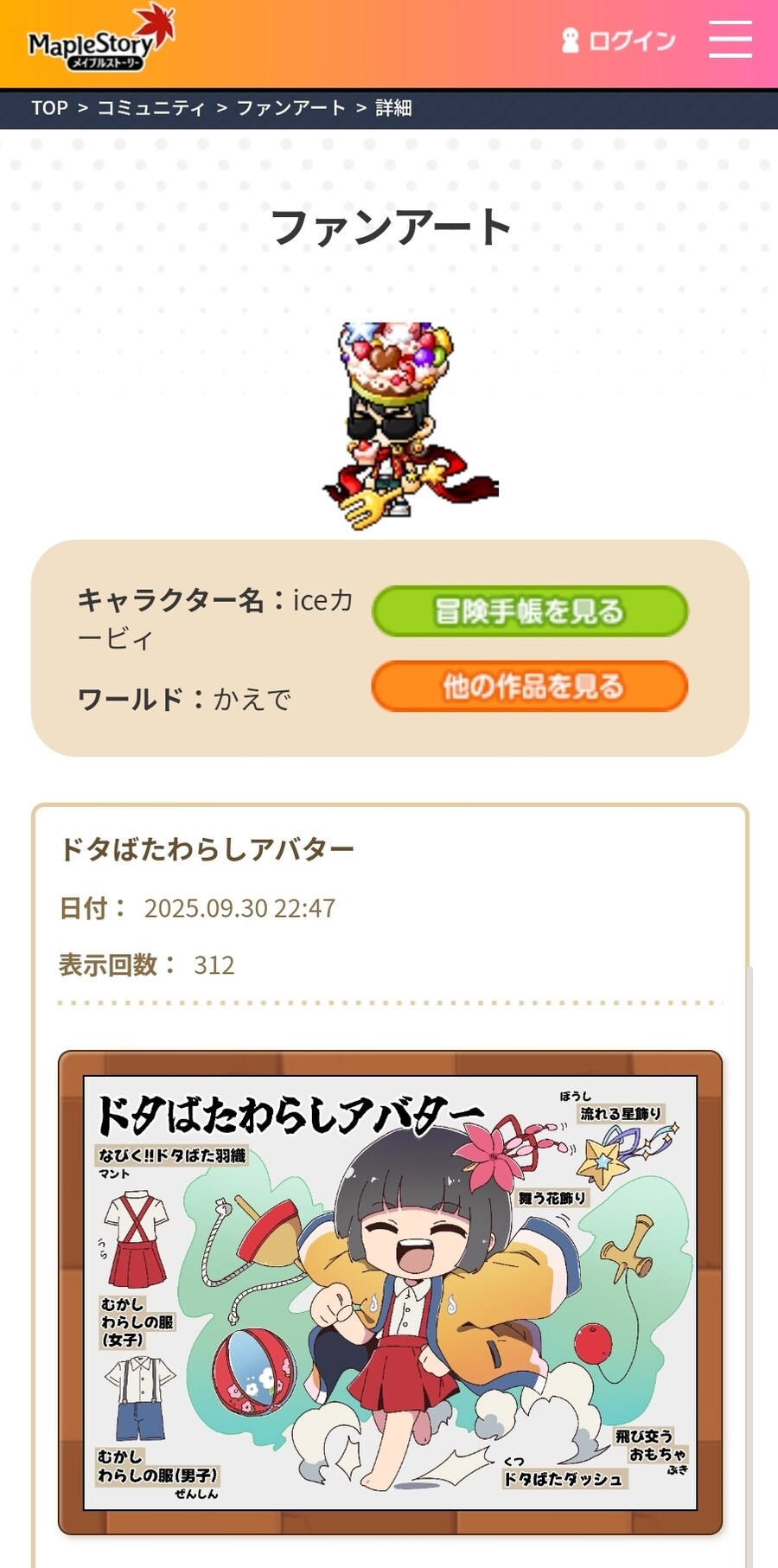The height and width of the screenshot is (1568, 778).
Task: Open the ドタばたわらしアバター artwork image
Action: [390, 1292]
